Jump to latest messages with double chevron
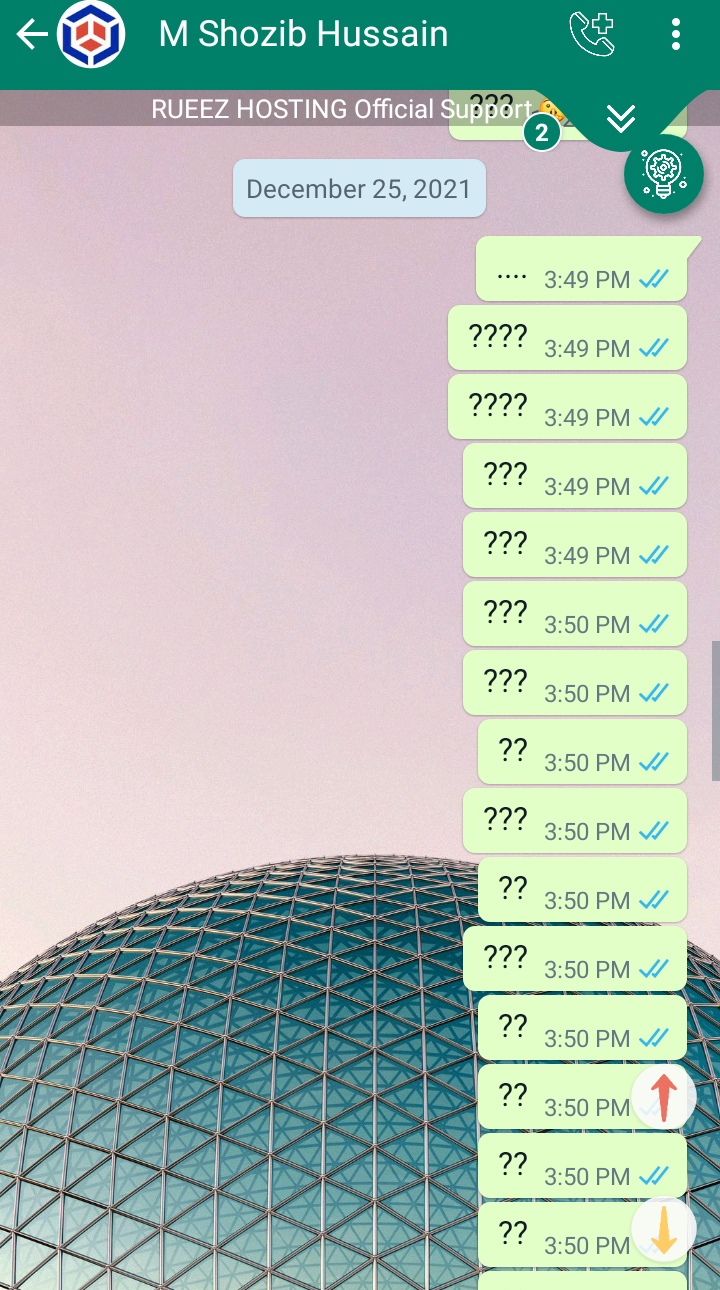720x1290 pixels. tap(621, 119)
